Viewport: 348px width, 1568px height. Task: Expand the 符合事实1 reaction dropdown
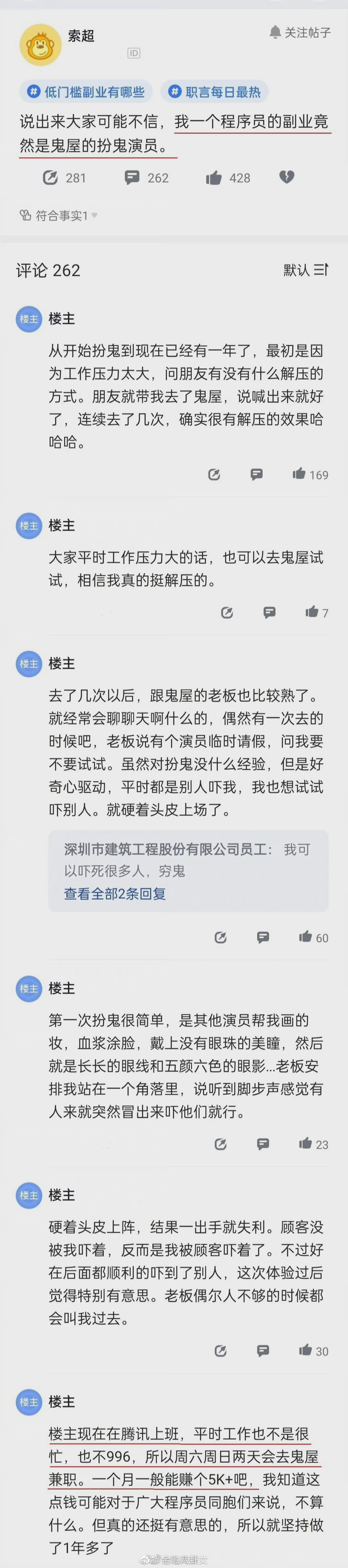coord(59,215)
